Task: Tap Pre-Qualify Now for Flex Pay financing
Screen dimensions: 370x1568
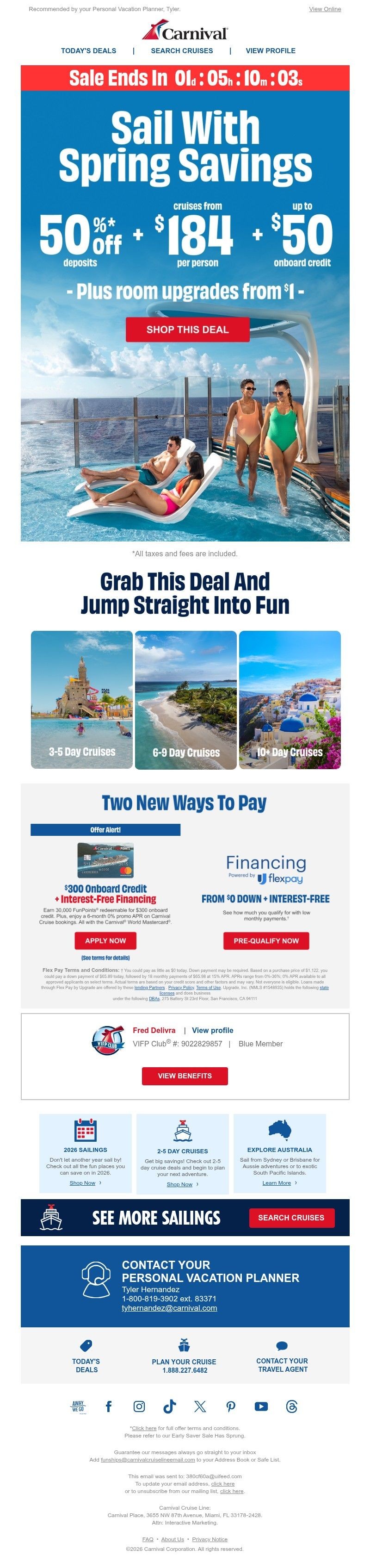Action: pos(266,940)
